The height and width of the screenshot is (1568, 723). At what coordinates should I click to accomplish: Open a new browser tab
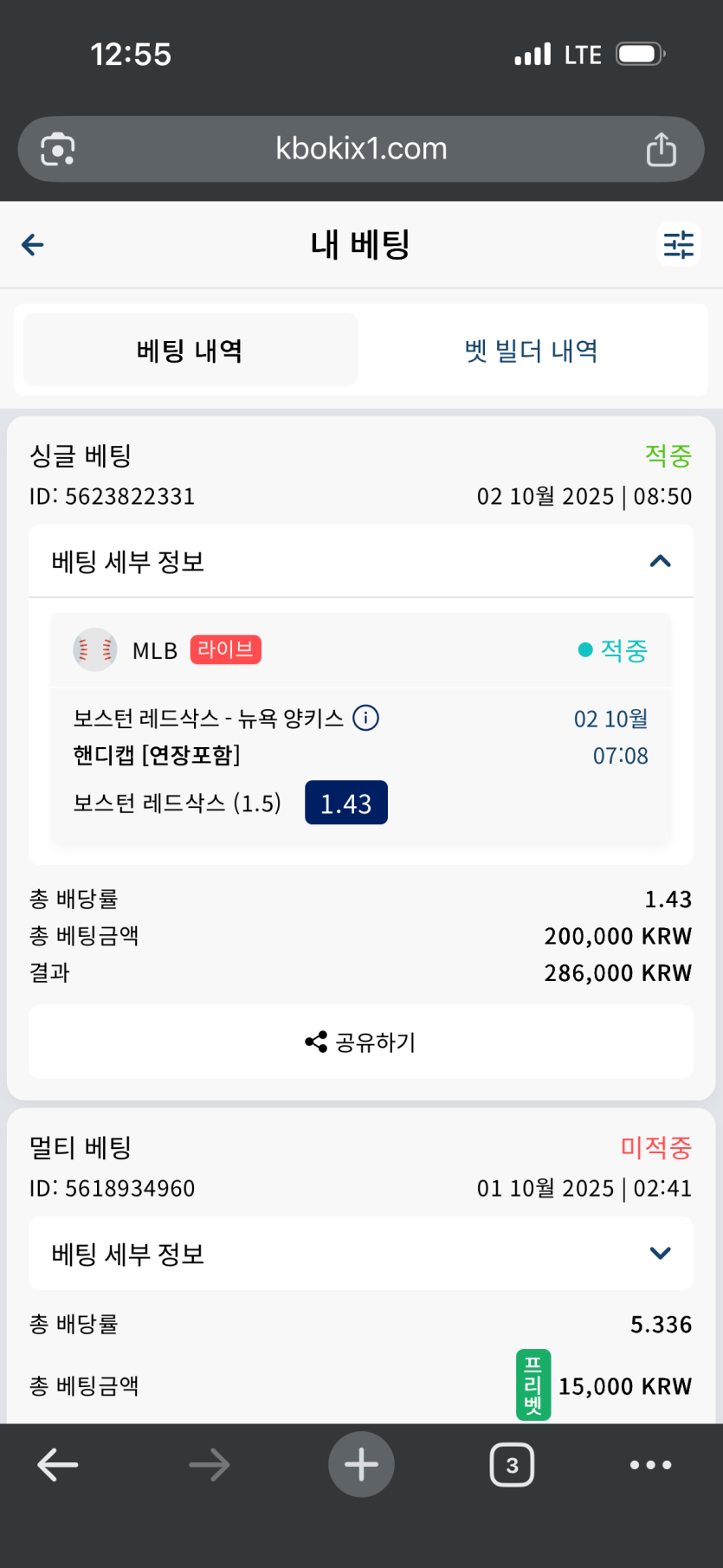coord(361,1465)
